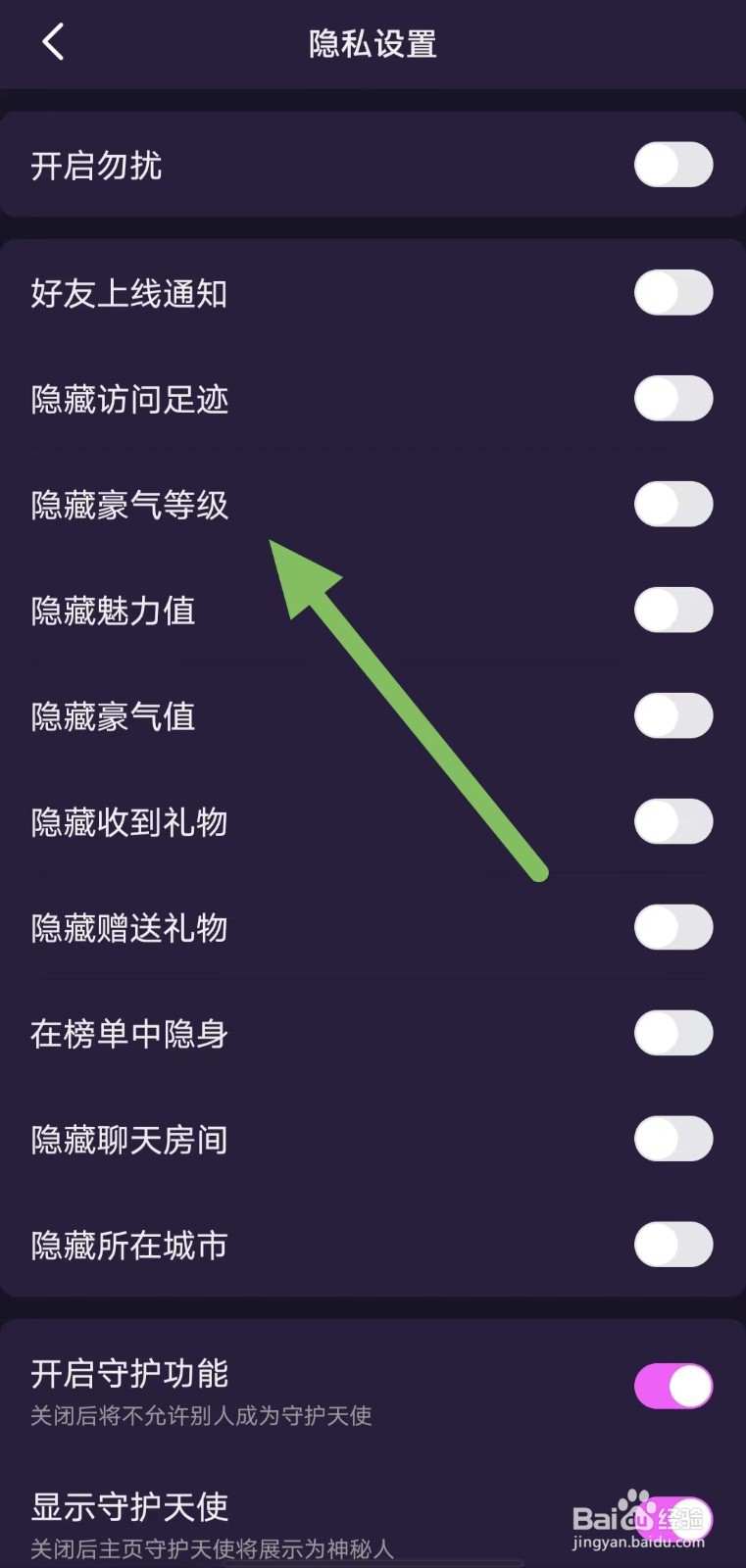The width and height of the screenshot is (746, 1568).
Task: Switch on 隐藏魅力值 to hide charm value
Action: point(672,610)
